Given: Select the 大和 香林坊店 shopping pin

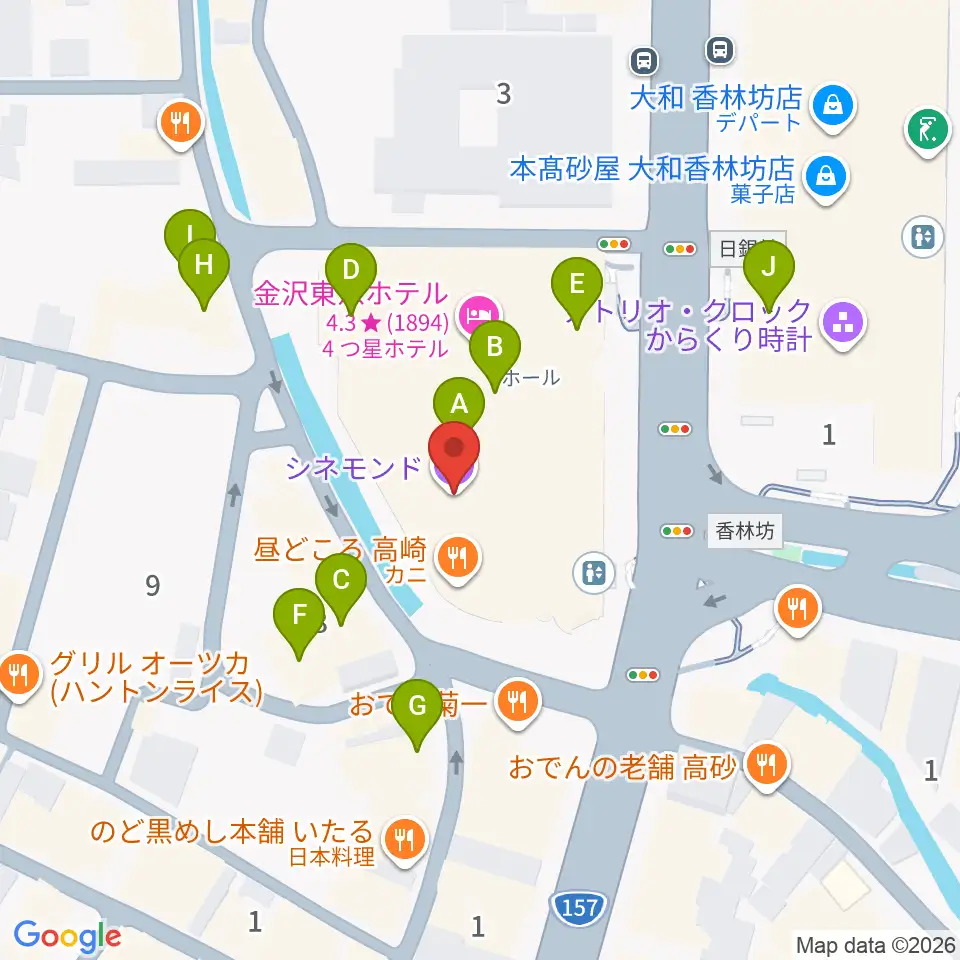Looking at the screenshot, I should pyautogui.click(x=833, y=107).
